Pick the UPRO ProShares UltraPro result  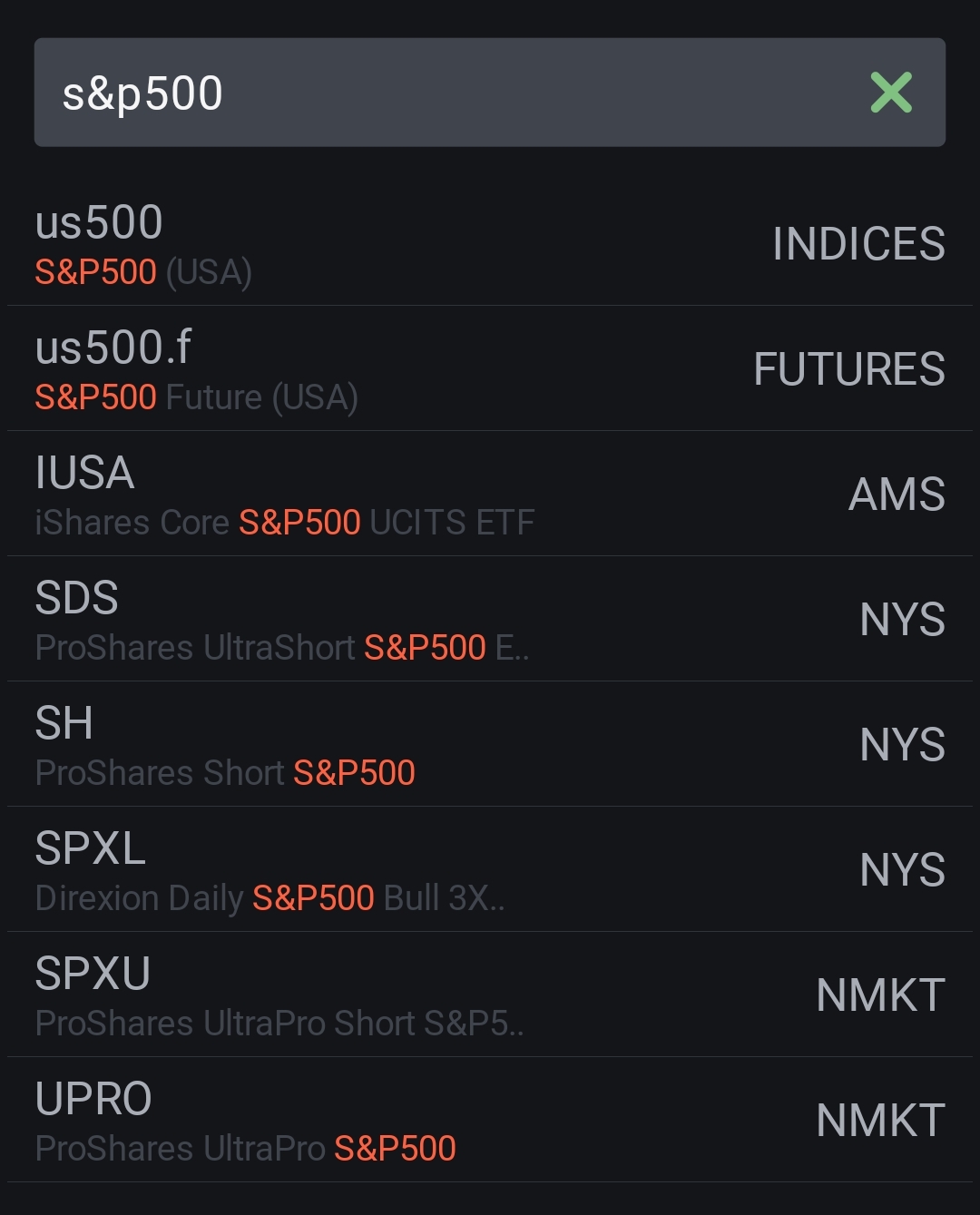490,1122
